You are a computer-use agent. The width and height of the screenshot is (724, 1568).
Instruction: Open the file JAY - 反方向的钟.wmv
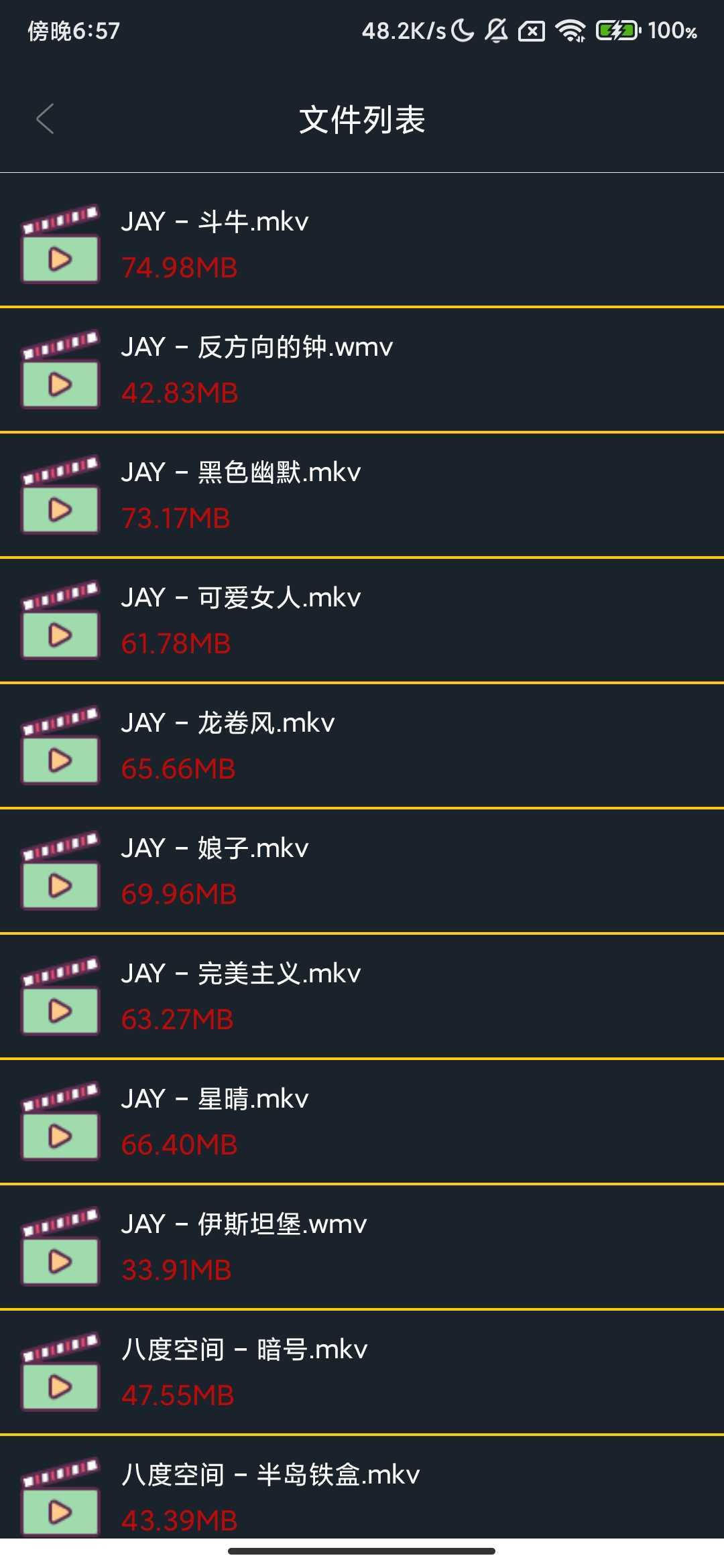click(x=362, y=369)
